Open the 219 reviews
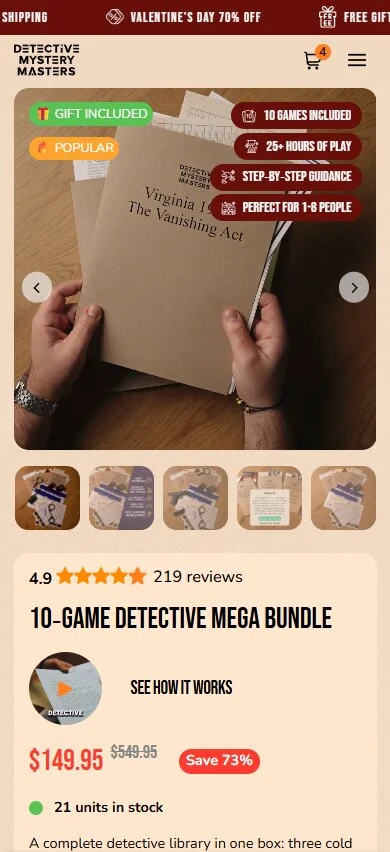This screenshot has width=390, height=852. pyautogui.click(x=198, y=577)
